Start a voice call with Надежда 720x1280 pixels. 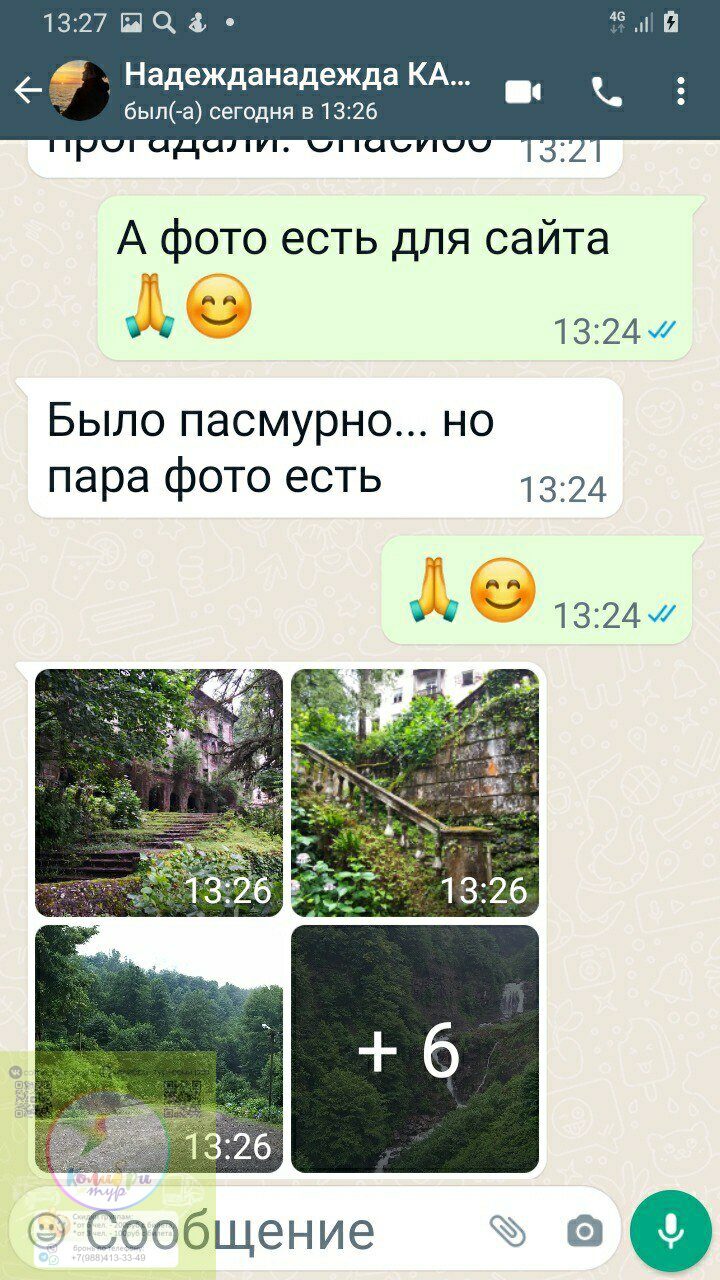(x=606, y=93)
